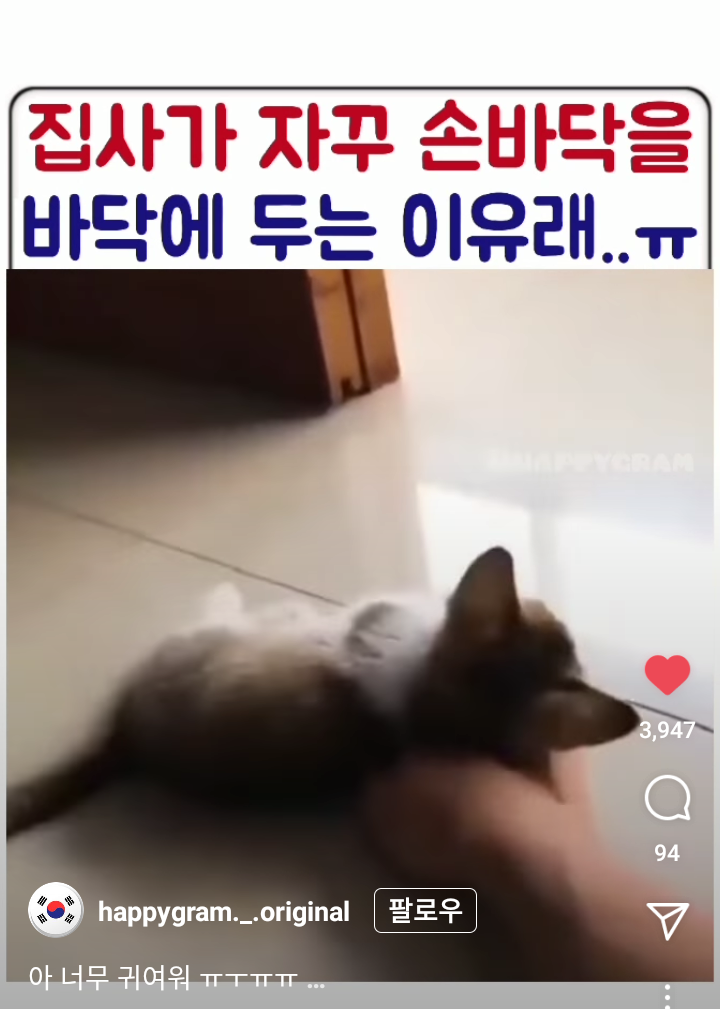Share this reel via paper plane icon

[667, 920]
